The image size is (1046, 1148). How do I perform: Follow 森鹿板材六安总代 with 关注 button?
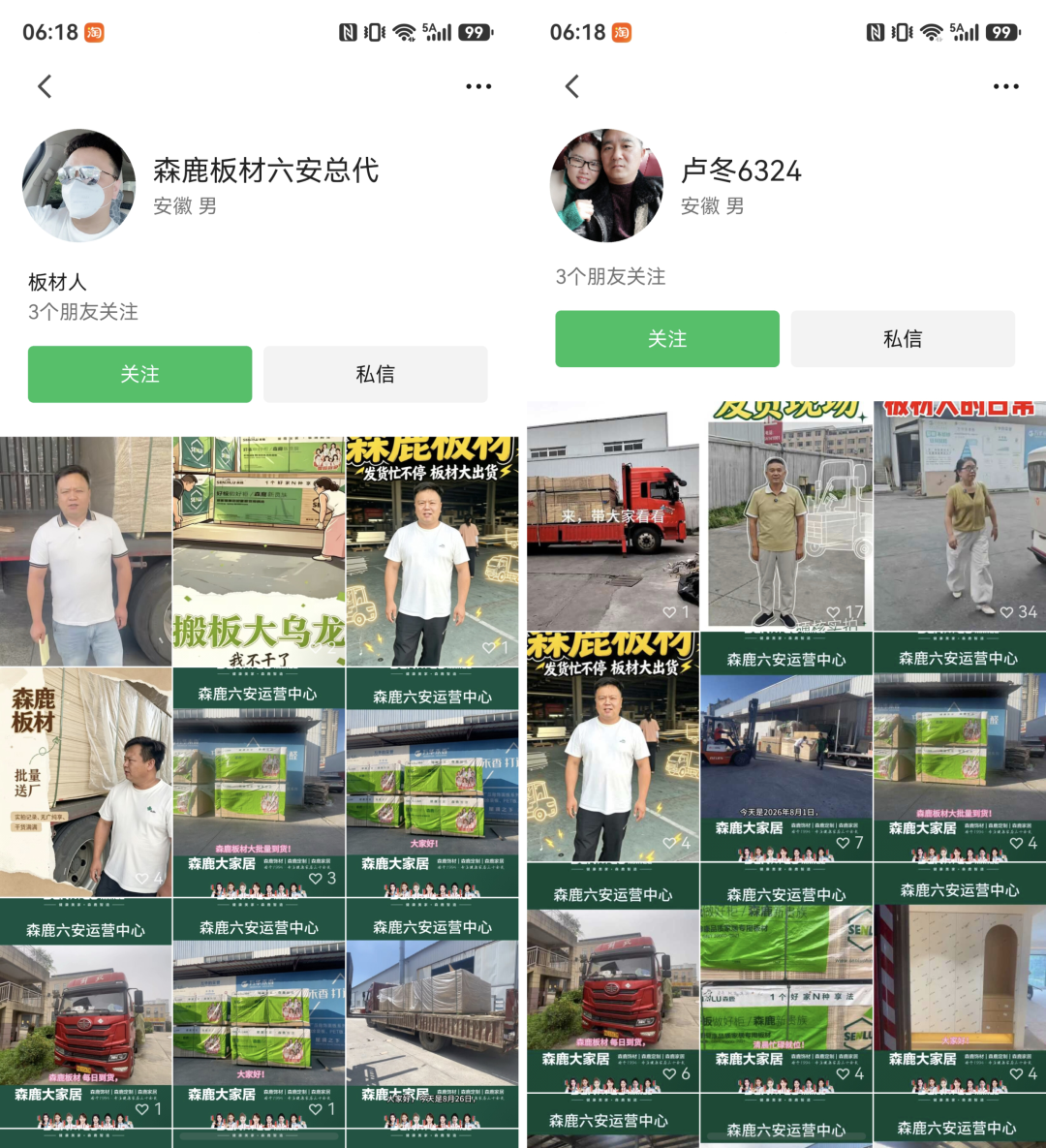point(139,374)
